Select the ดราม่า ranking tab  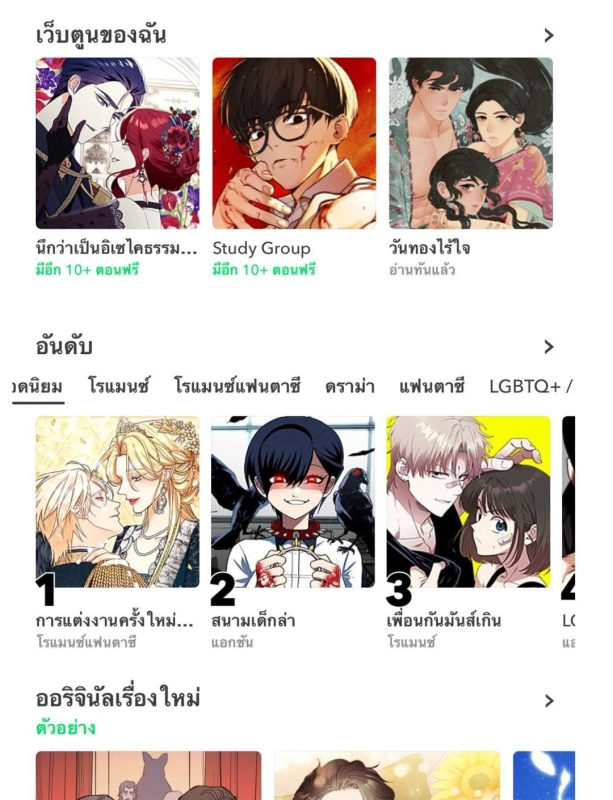tap(349, 386)
